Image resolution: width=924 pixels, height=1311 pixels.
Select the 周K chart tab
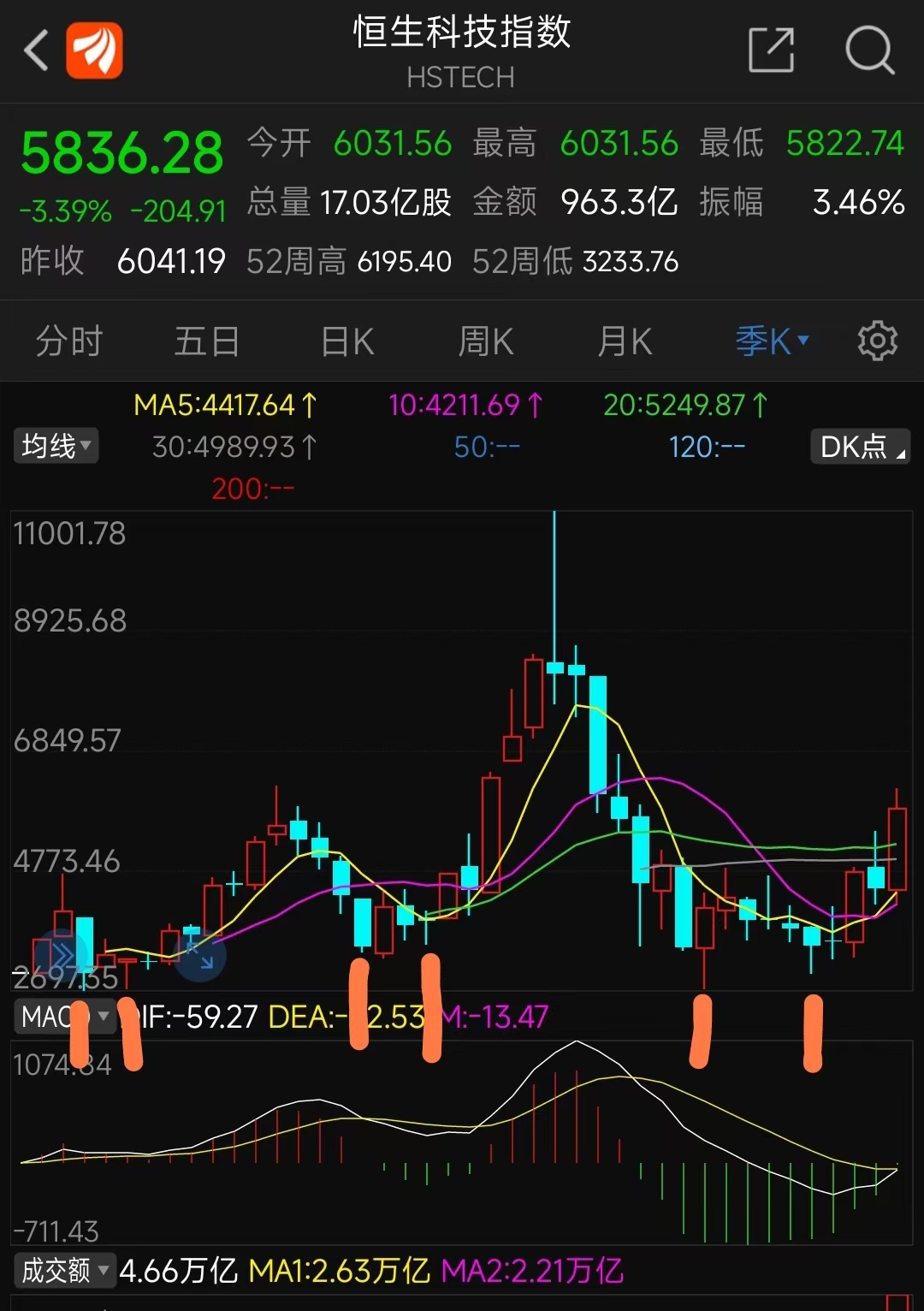(x=485, y=341)
